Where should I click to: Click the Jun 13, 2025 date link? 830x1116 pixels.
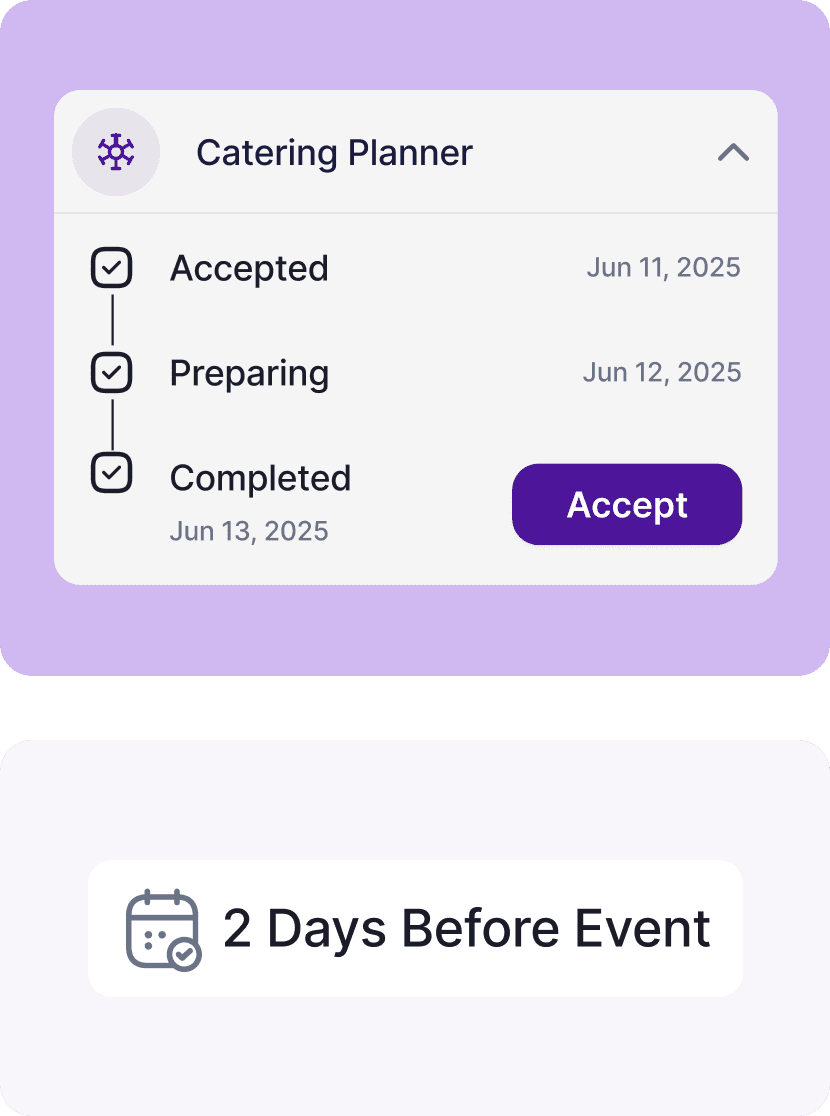click(247, 531)
